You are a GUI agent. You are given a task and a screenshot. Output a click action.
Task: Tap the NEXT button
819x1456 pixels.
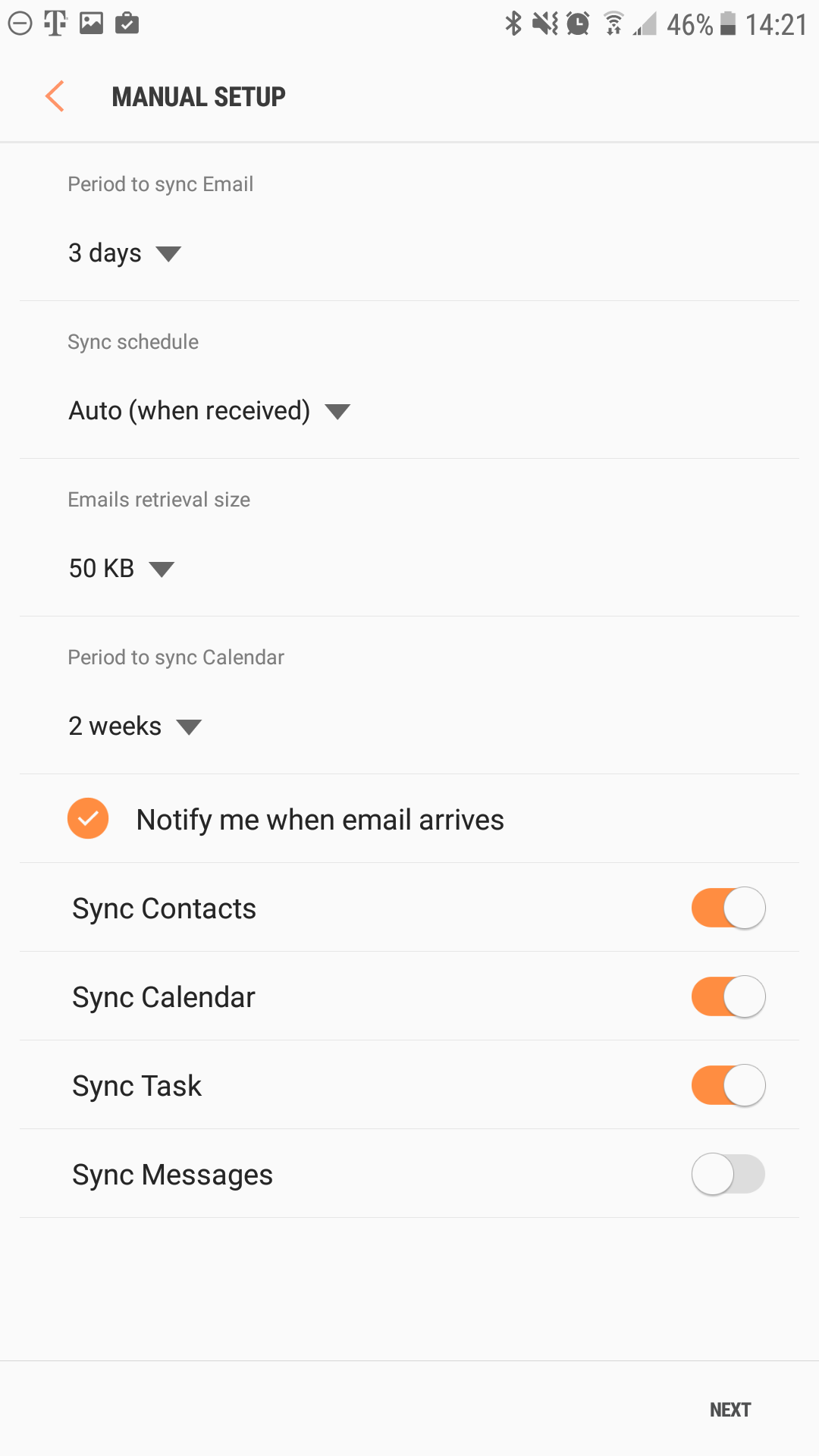(730, 1410)
